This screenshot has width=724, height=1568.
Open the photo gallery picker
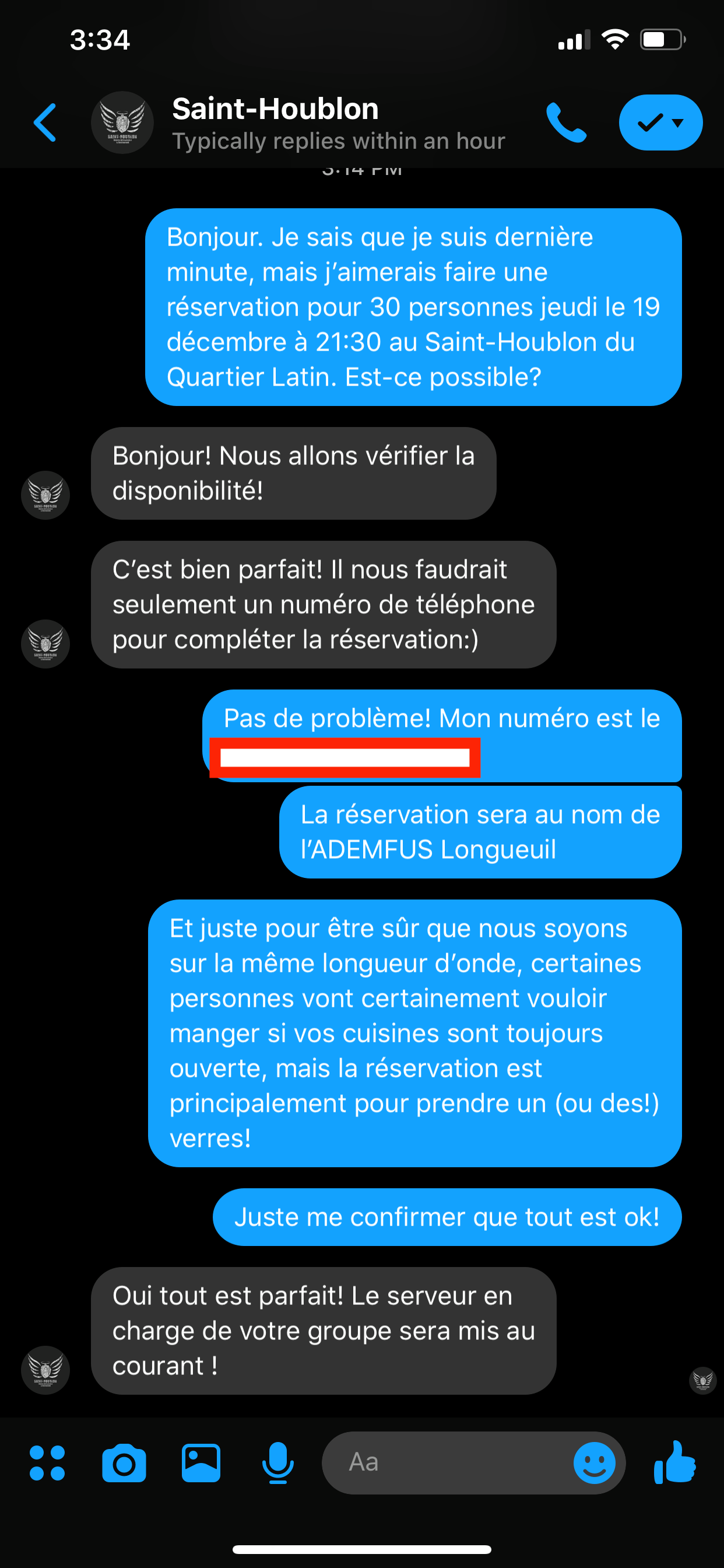coord(201,1462)
